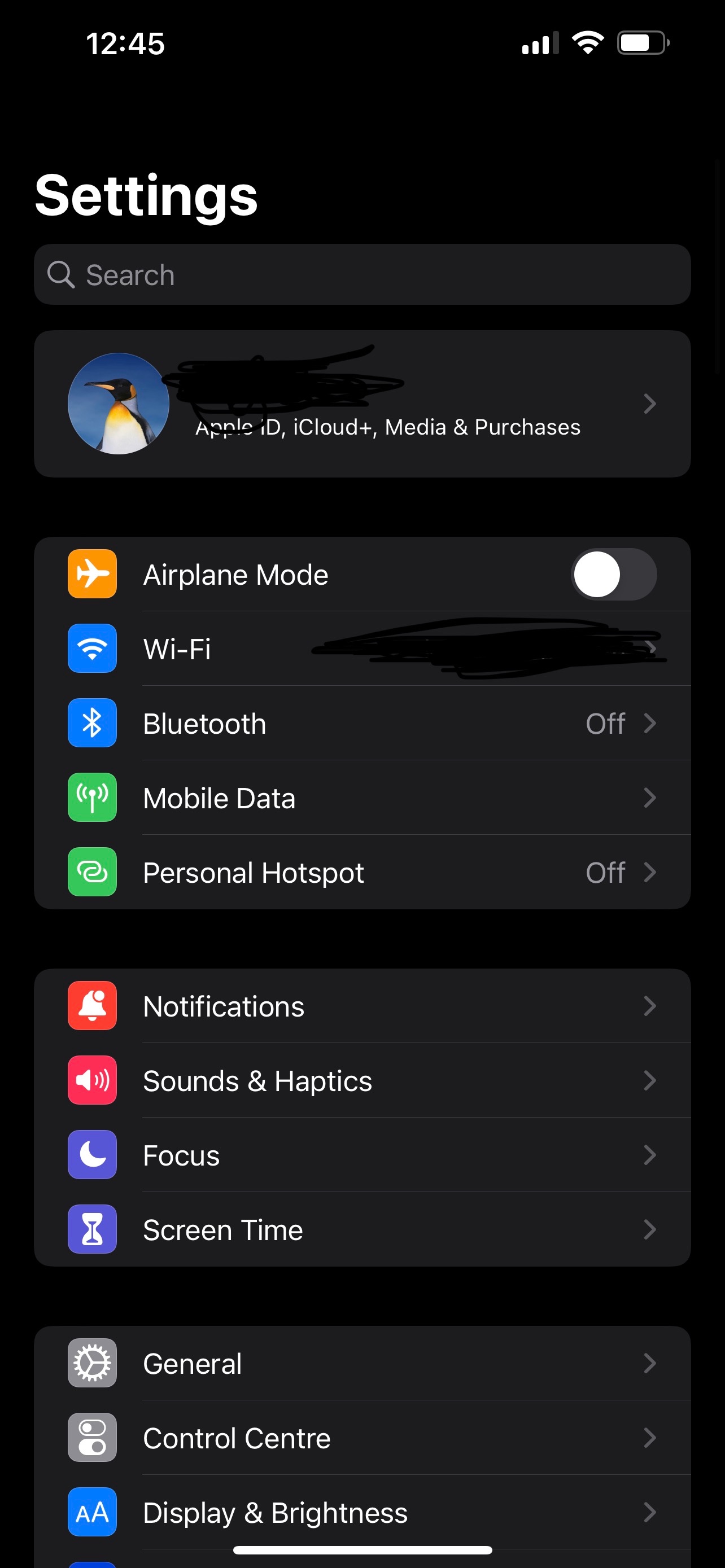Select Sounds & Haptics
Screen dimensions: 725x1568
click(x=362, y=1080)
